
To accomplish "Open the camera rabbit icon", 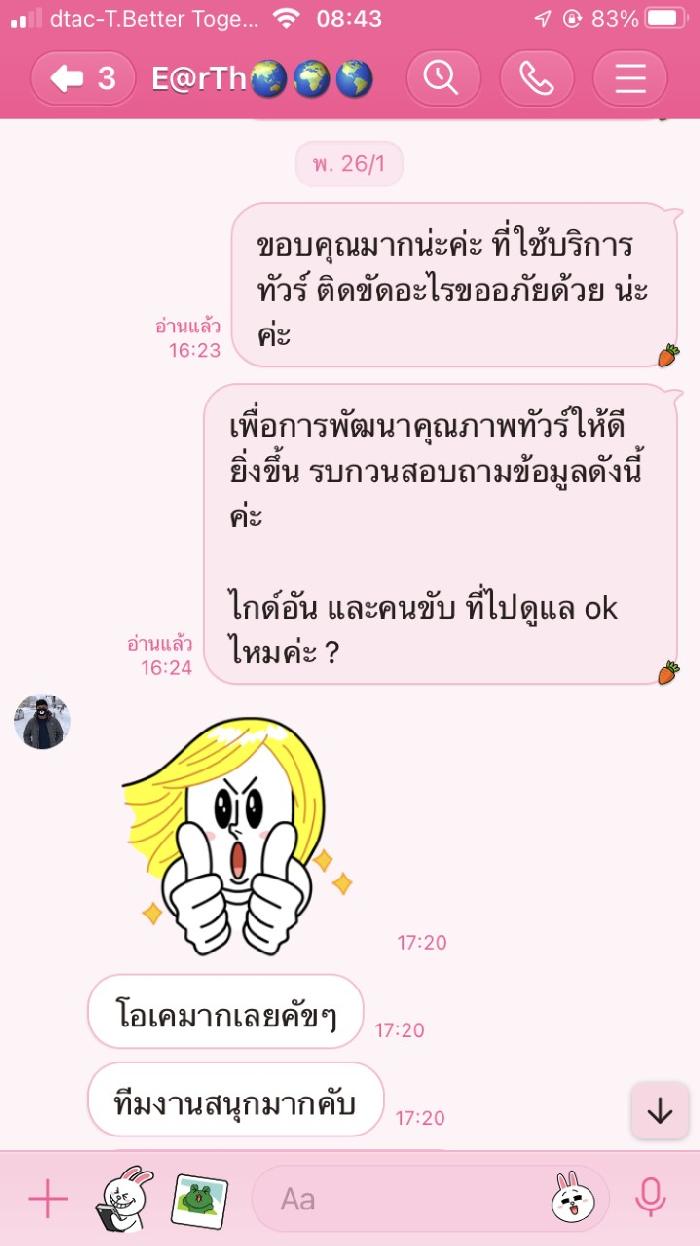I will click(x=124, y=1198).
